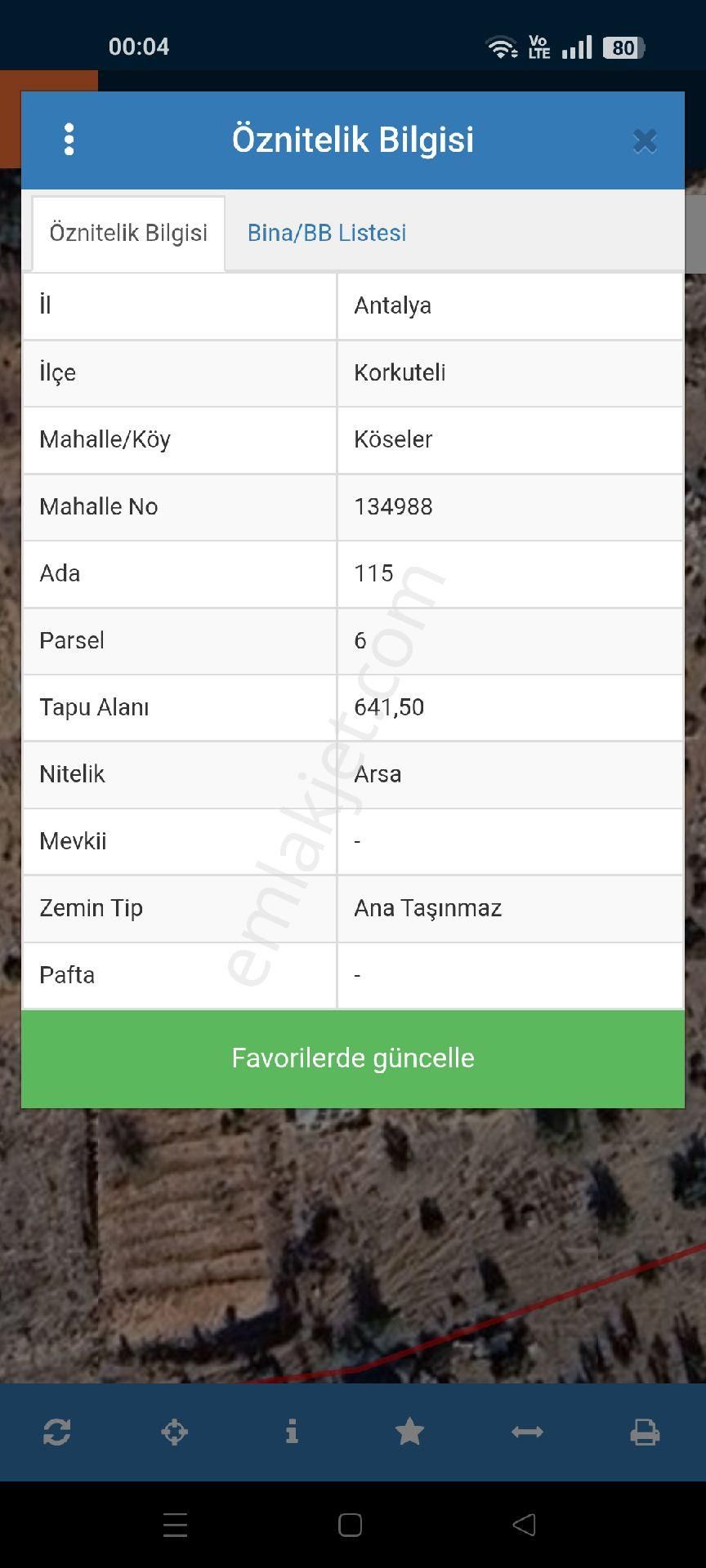Select the refresh map icon
The image size is (706, 1568).
point(57,1432)
